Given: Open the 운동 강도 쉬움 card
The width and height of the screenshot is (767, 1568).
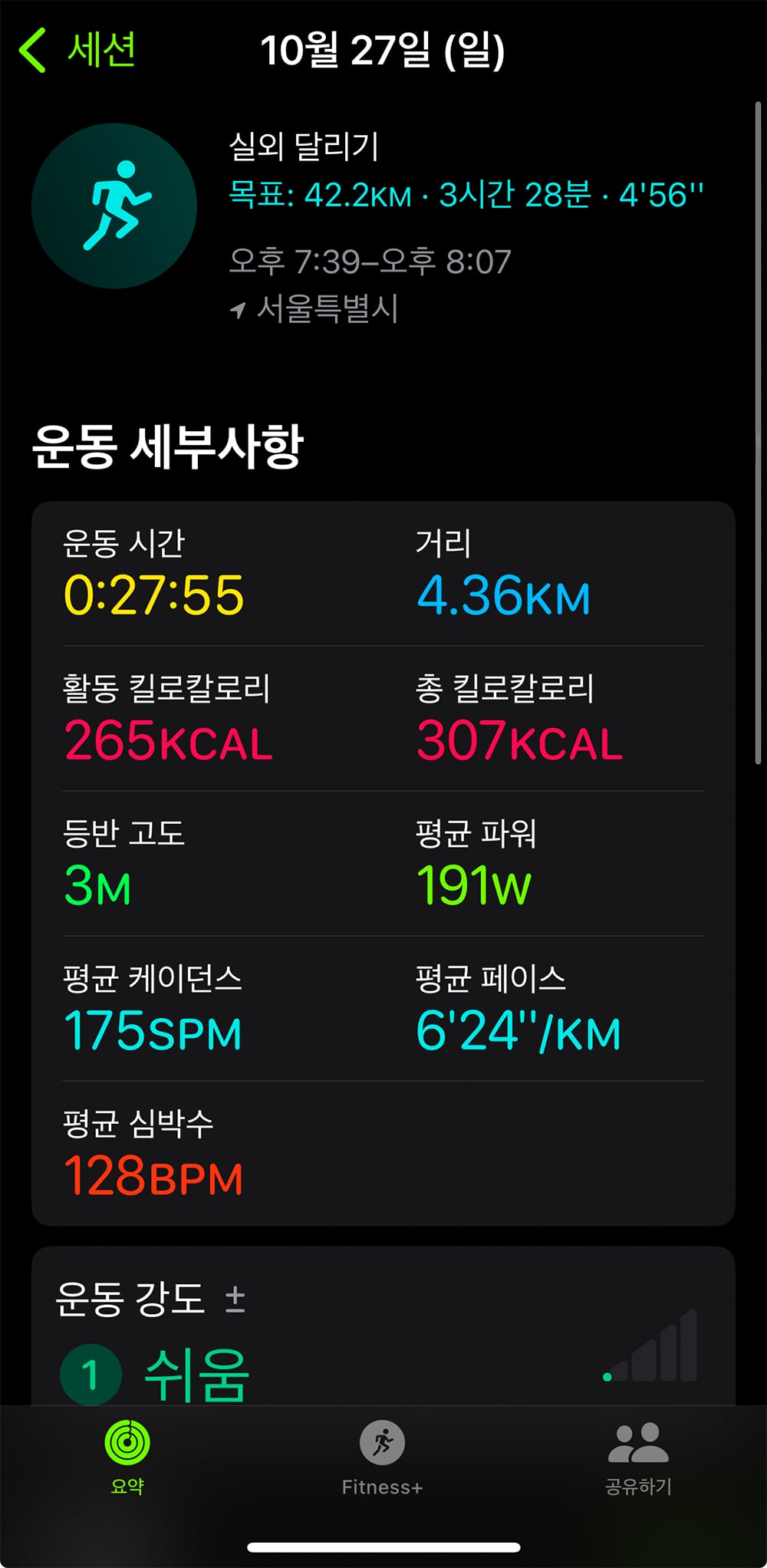Looking at the screenshot, I should pyautogui.click(x=383, y=1326).
